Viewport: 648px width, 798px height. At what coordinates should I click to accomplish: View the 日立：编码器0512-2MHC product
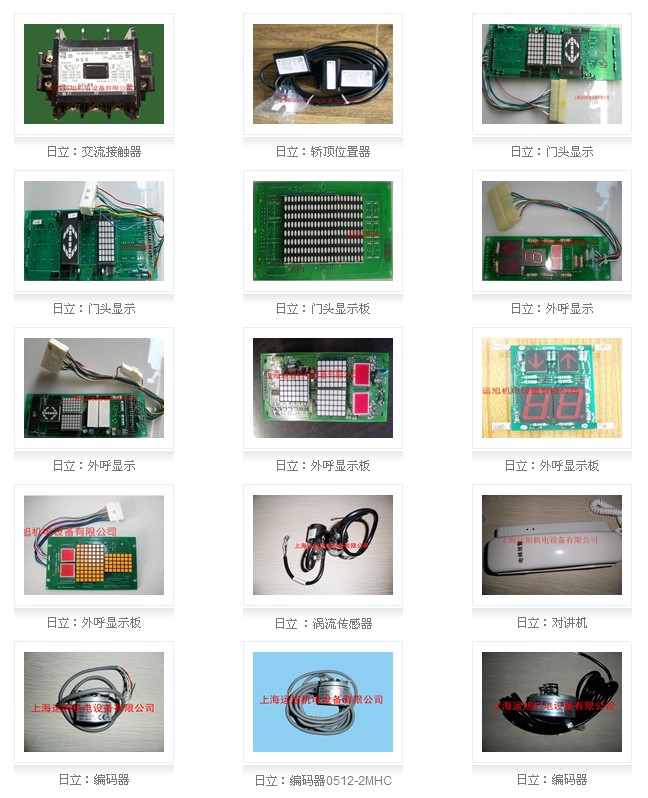(x=322, y=702)
